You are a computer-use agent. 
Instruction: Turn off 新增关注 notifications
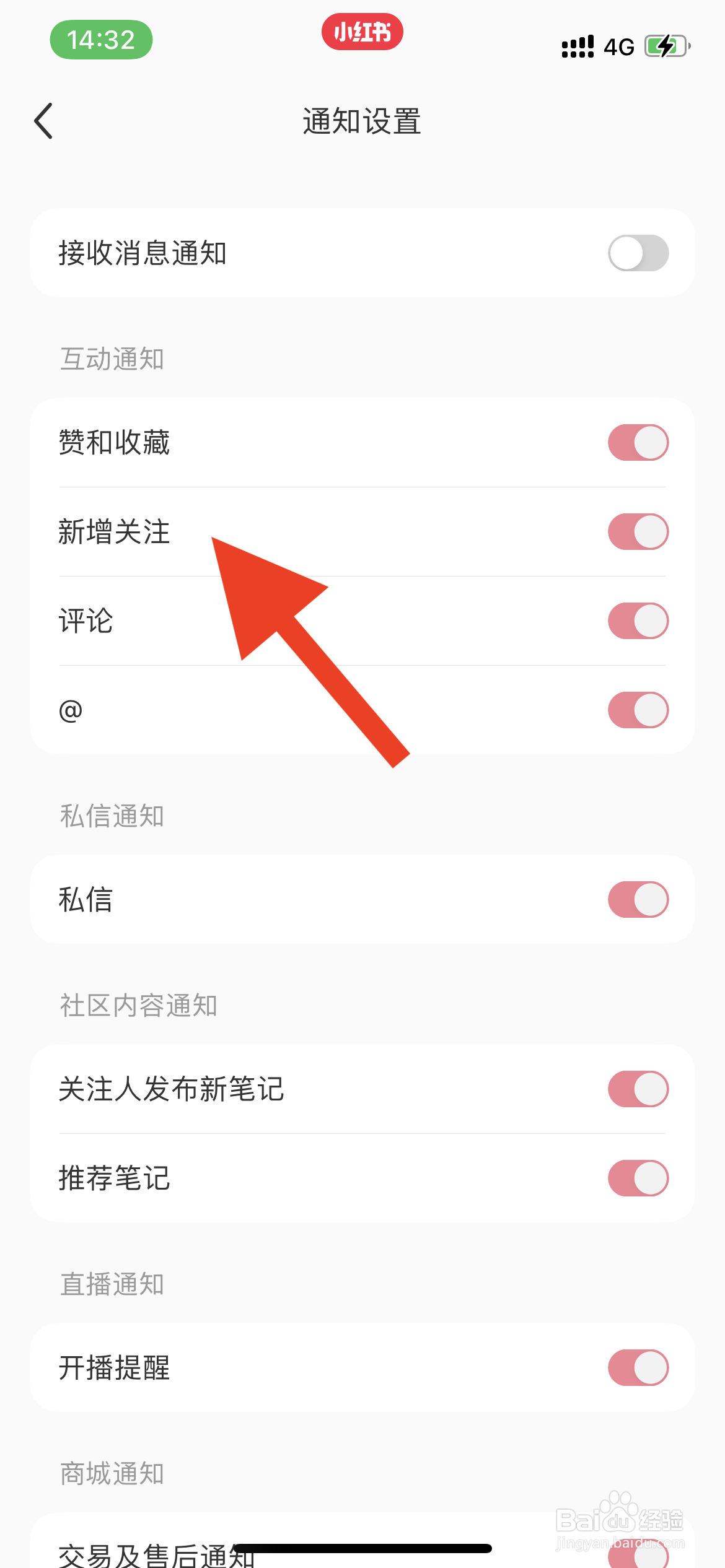[637, 531]
